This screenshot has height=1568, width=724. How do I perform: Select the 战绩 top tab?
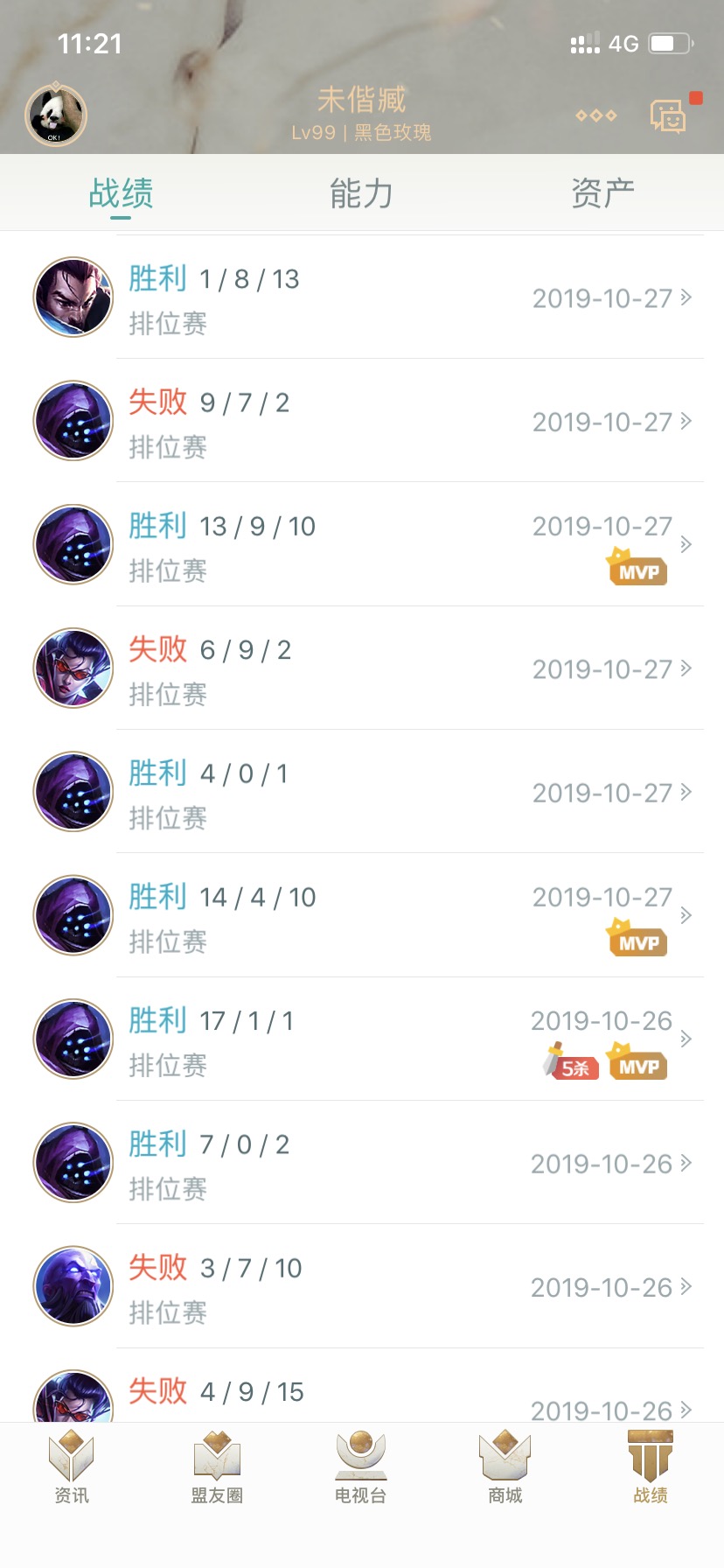point(121,193)
